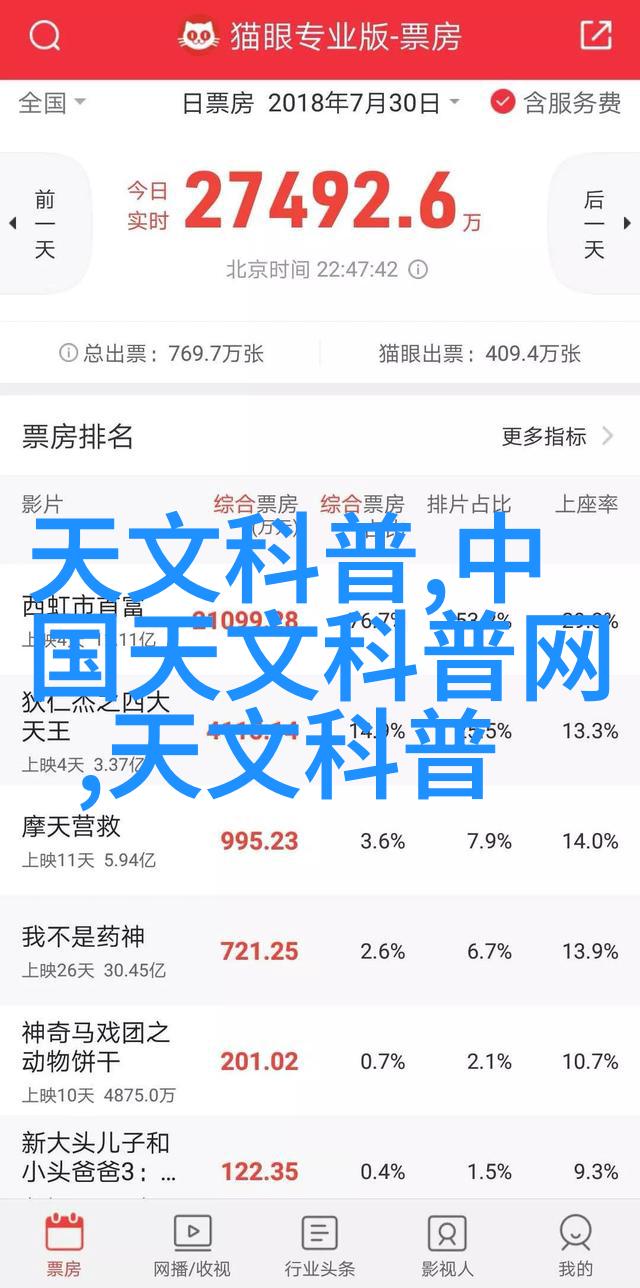Share using the top-right share icon
Image resolution: width=640 pixels, height=1288 pixels.
tap(595, 36)
